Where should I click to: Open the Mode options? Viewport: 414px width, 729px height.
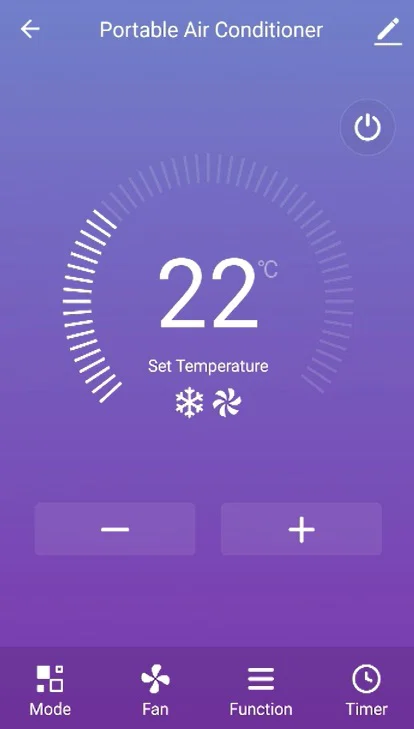point(50,690)
